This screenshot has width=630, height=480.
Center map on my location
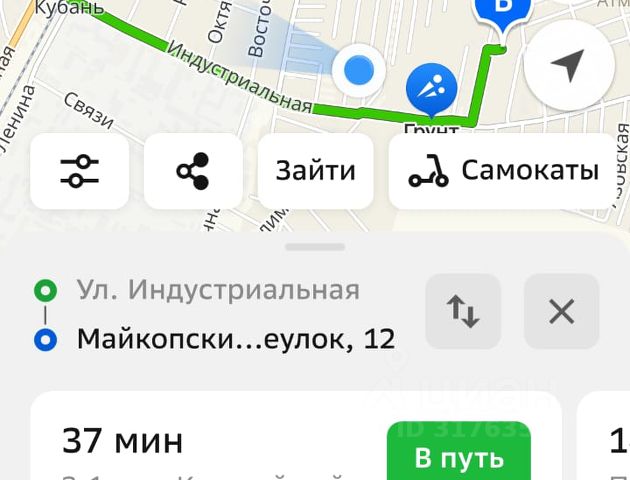click(567, 65)
